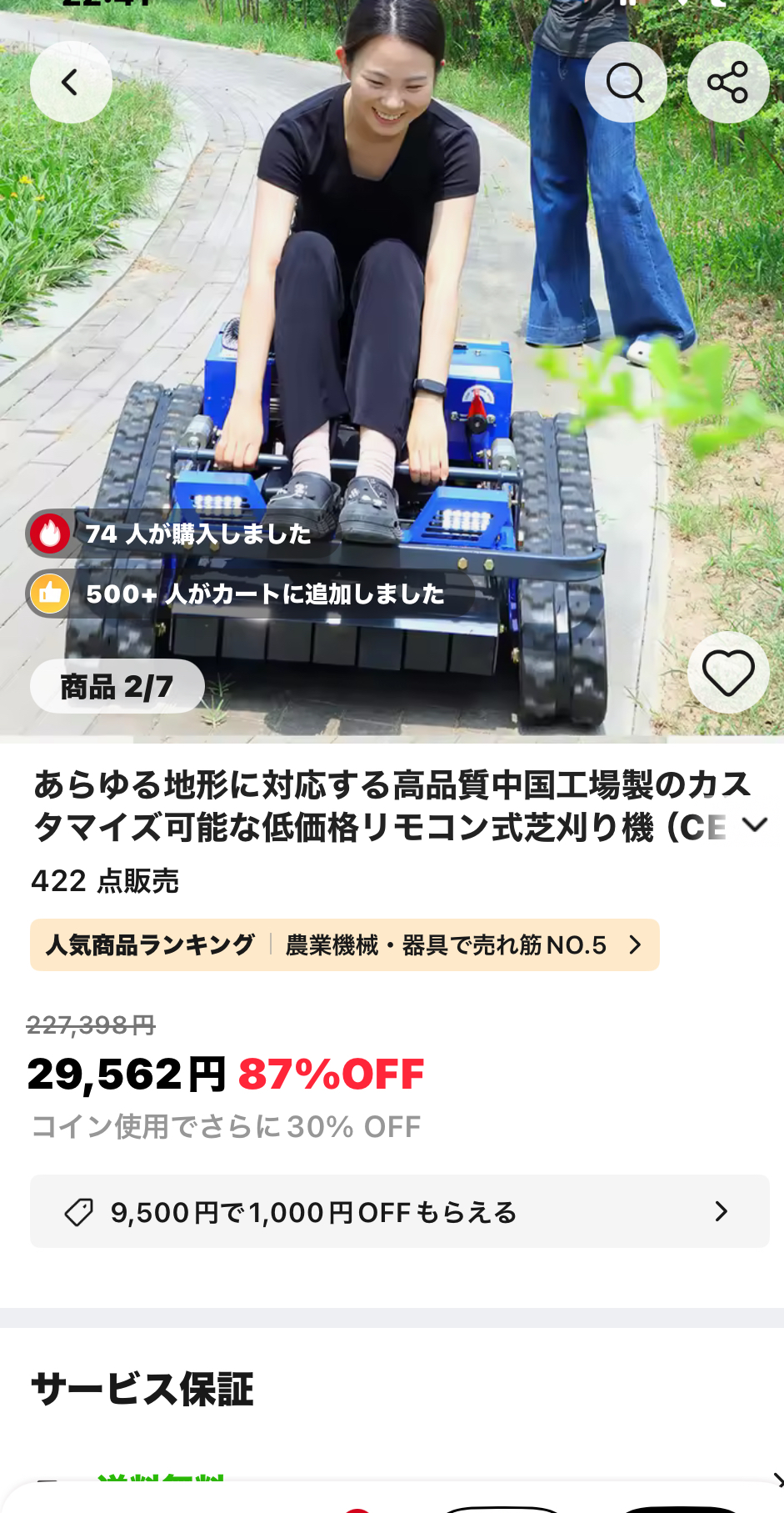Share this product
The image size is (784, 1513).
tap(727, 83)
